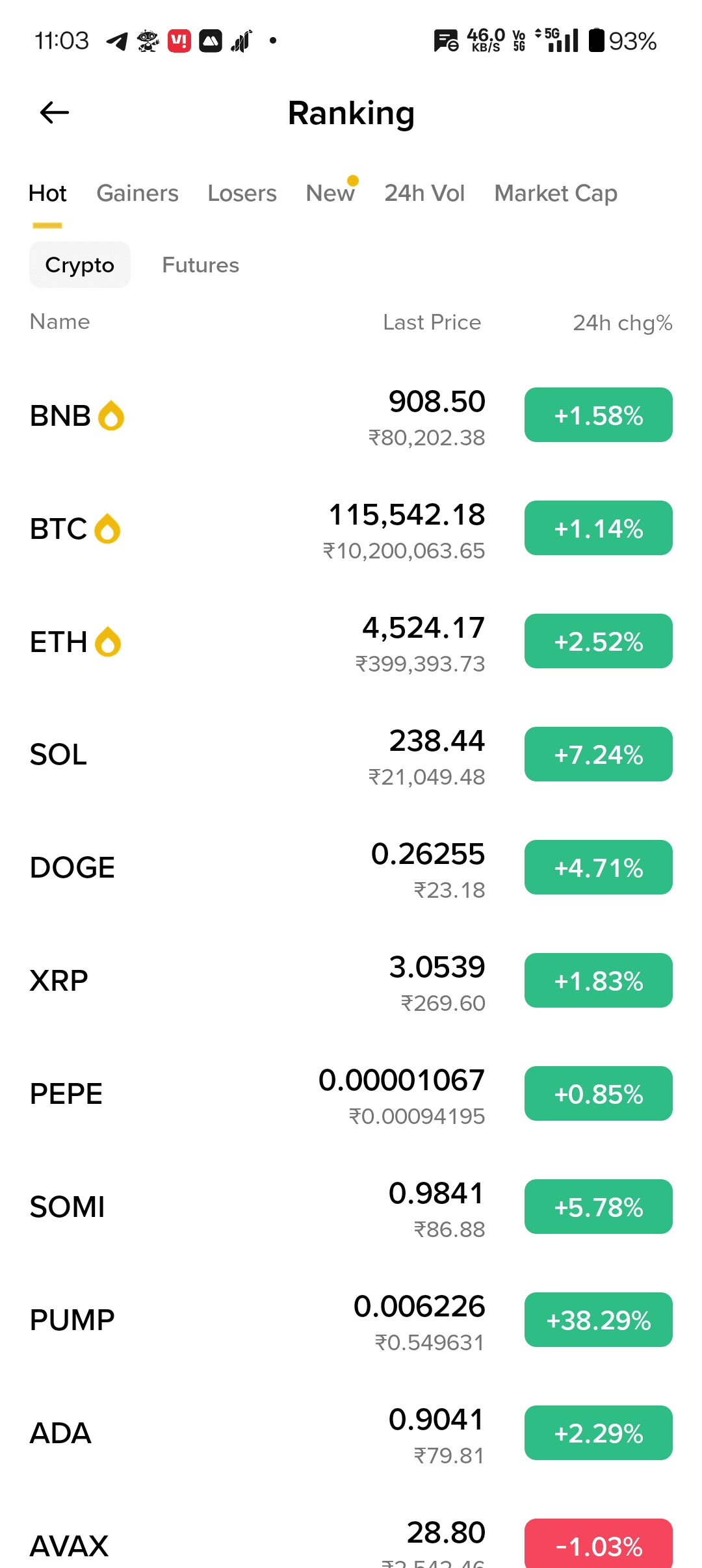The height and width of the screenshot is (1568, 702).
Task: Show the 24h Vol ranking
Action: pyautogui.click(x=424, y=193)
